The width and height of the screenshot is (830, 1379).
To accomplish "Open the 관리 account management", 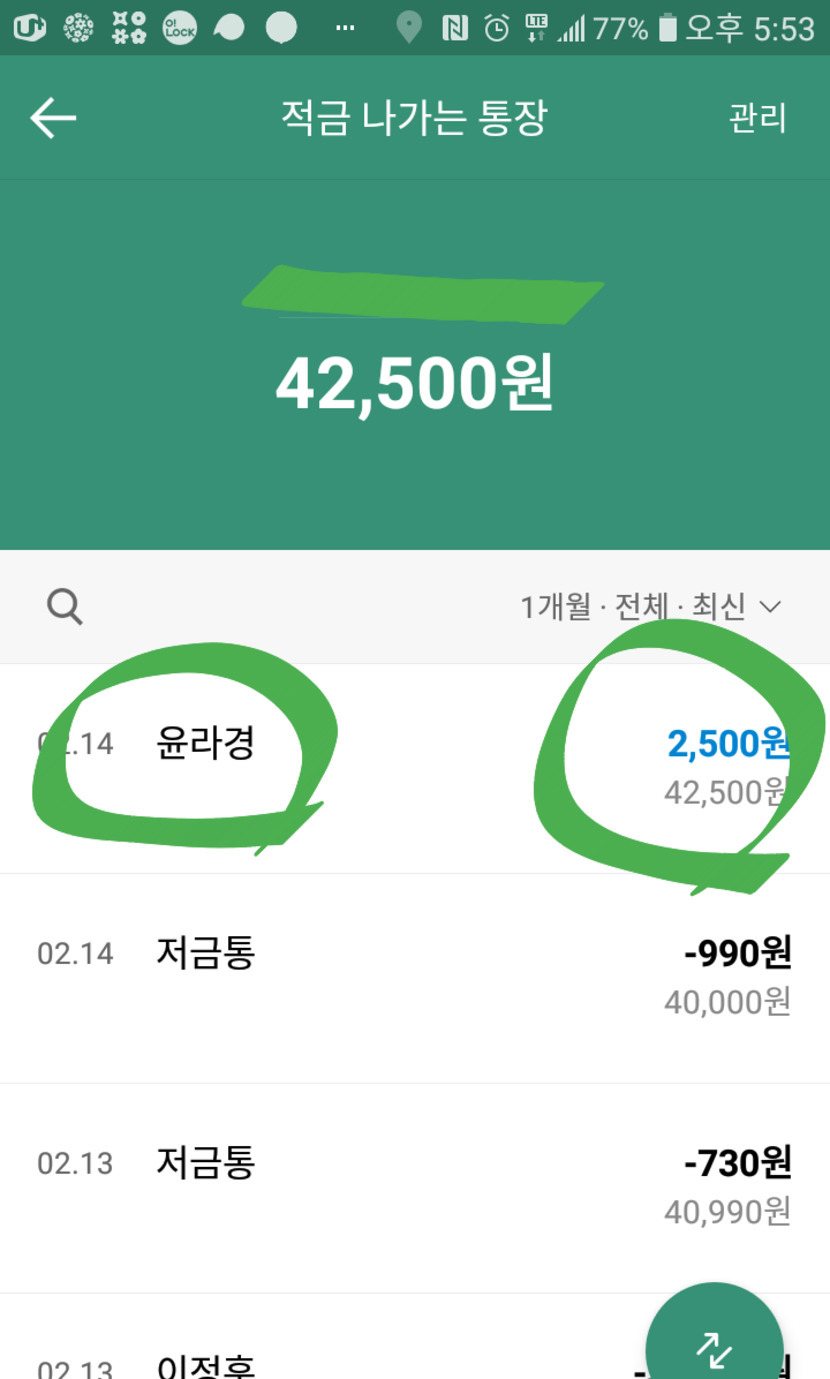I will (758, 118).
